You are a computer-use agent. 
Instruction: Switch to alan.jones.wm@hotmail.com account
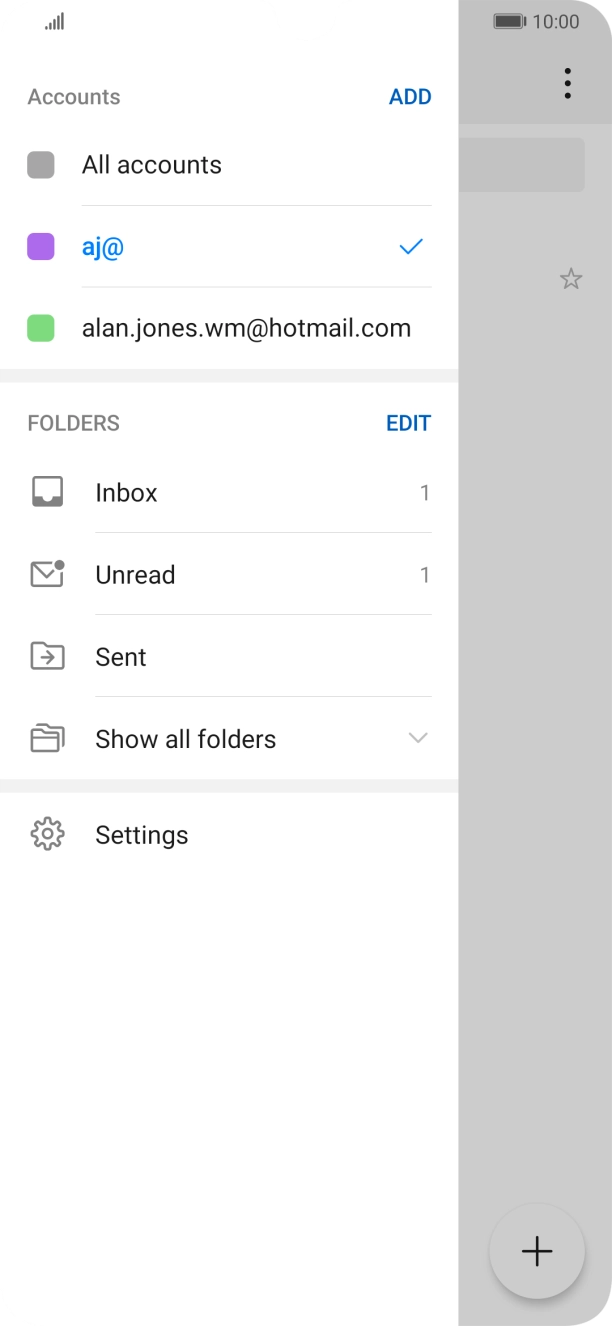(246, 328)
